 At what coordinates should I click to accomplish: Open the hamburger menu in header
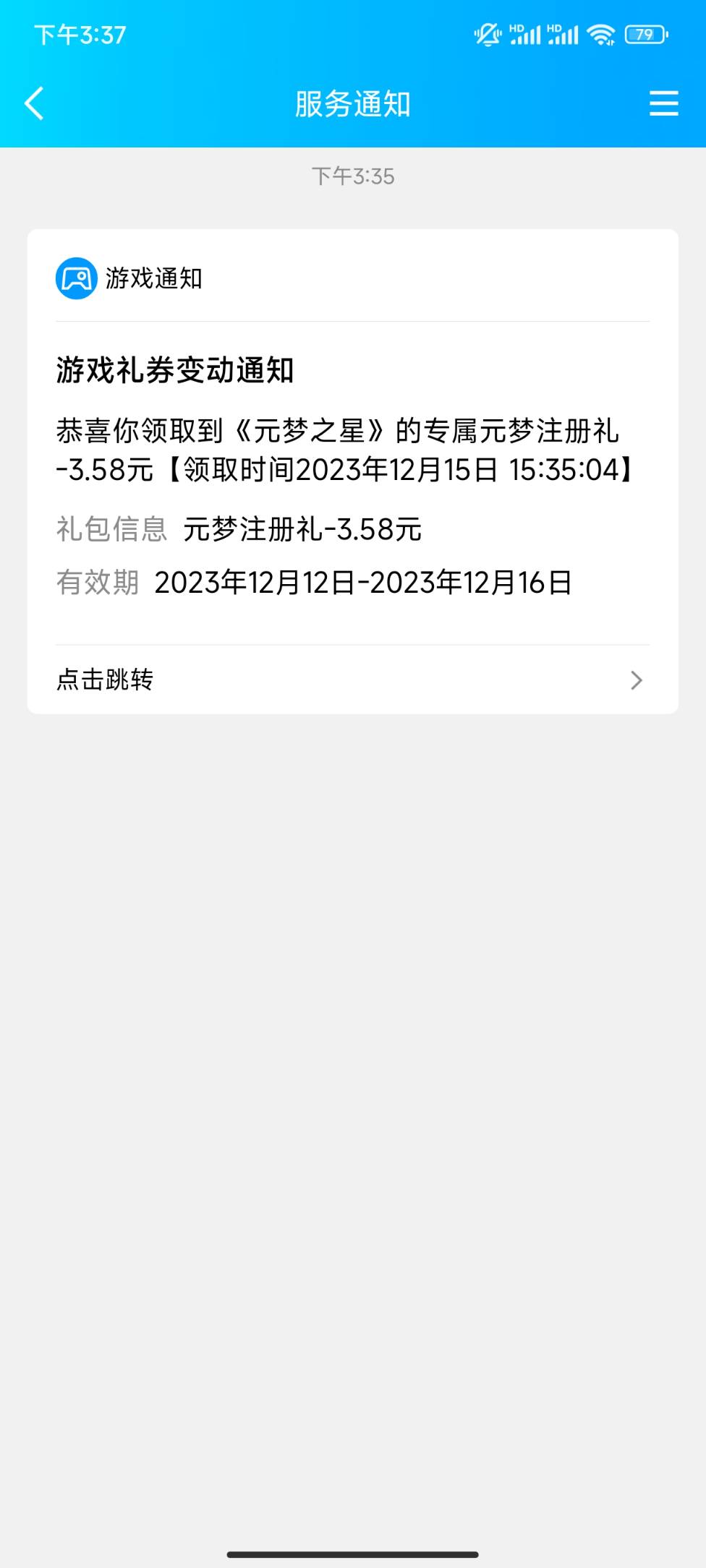[x=663, y=103]
